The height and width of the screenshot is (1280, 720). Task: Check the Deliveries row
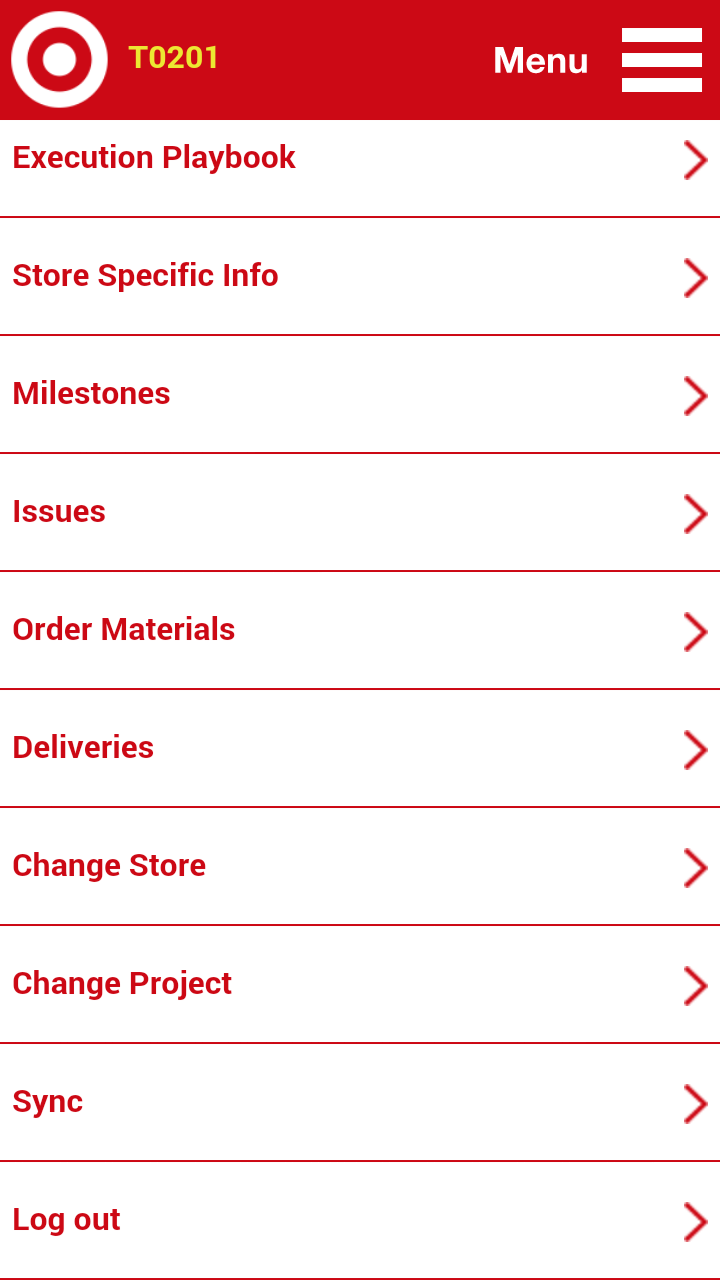360,749
